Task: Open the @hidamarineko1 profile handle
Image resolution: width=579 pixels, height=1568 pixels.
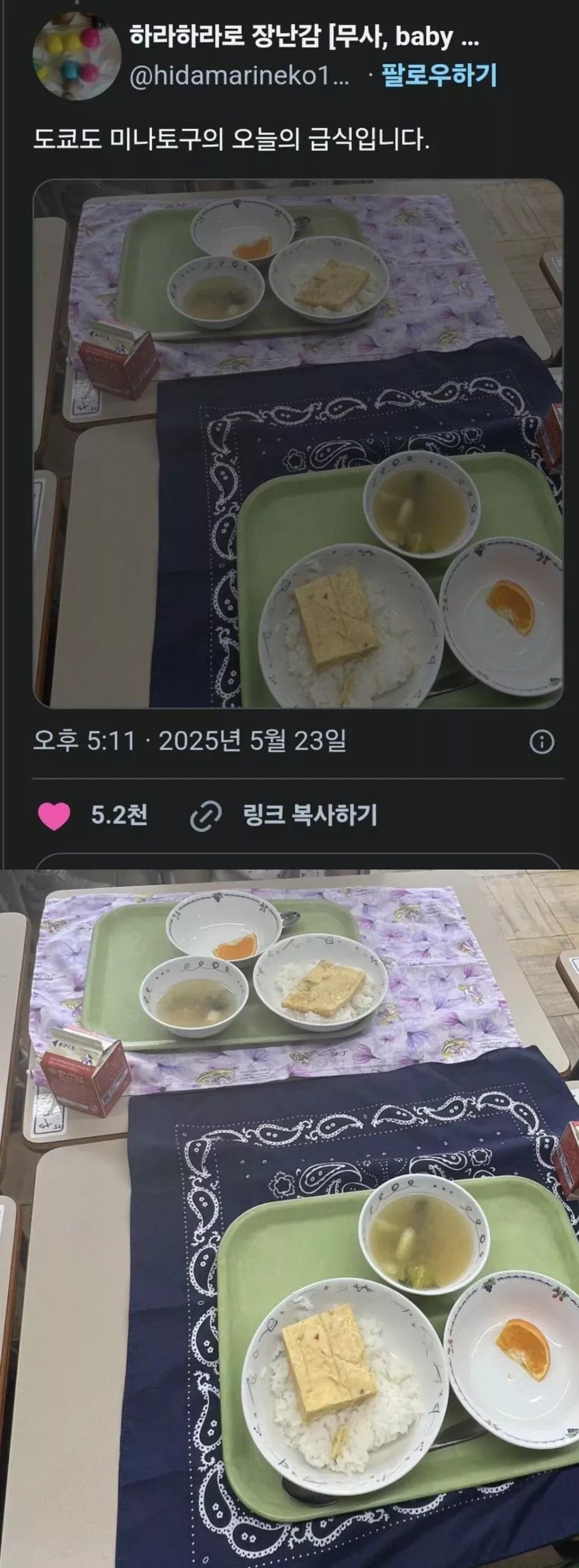Action: click(x=239, y=77)
